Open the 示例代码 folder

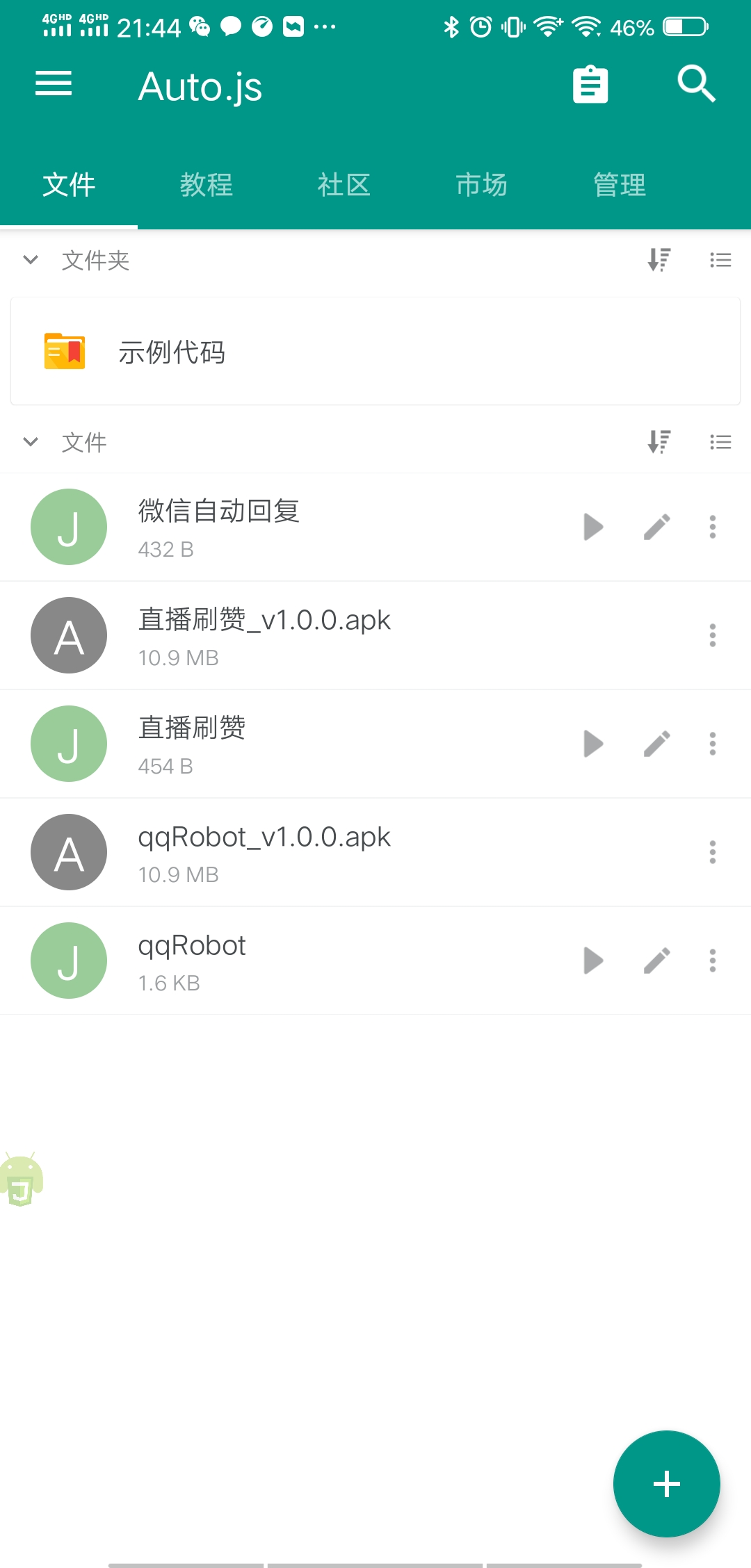click(375, 352)
